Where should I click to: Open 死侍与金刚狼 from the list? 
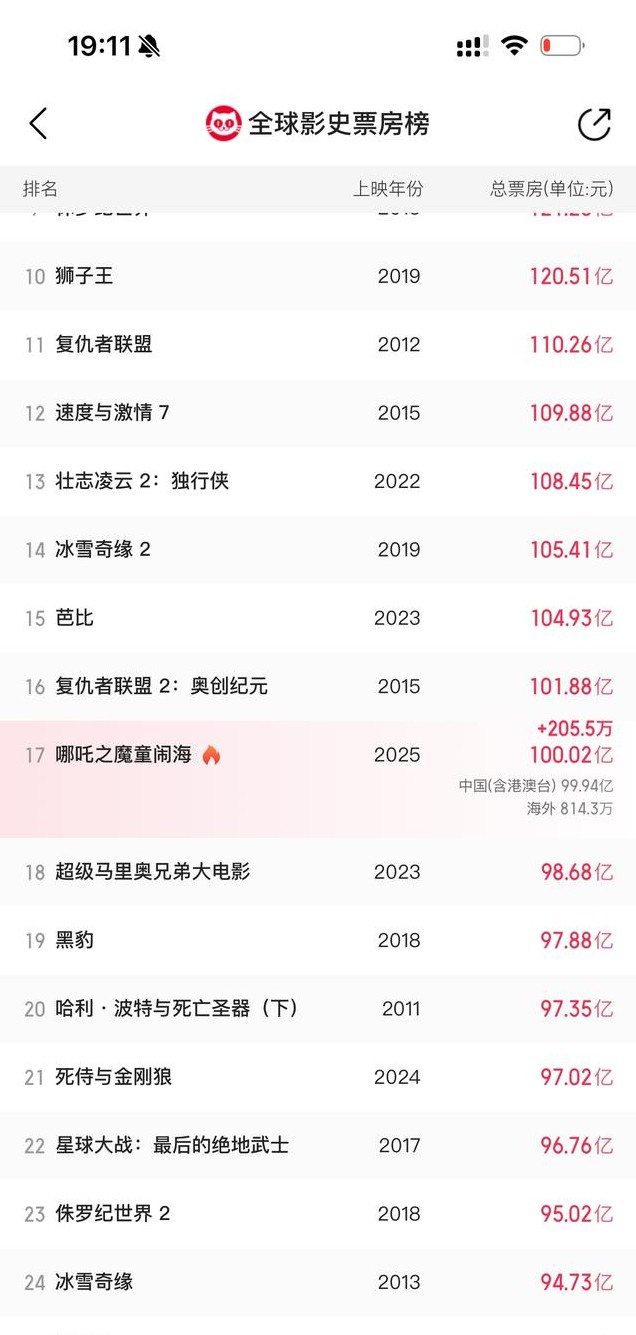[x=114, y=1077]
